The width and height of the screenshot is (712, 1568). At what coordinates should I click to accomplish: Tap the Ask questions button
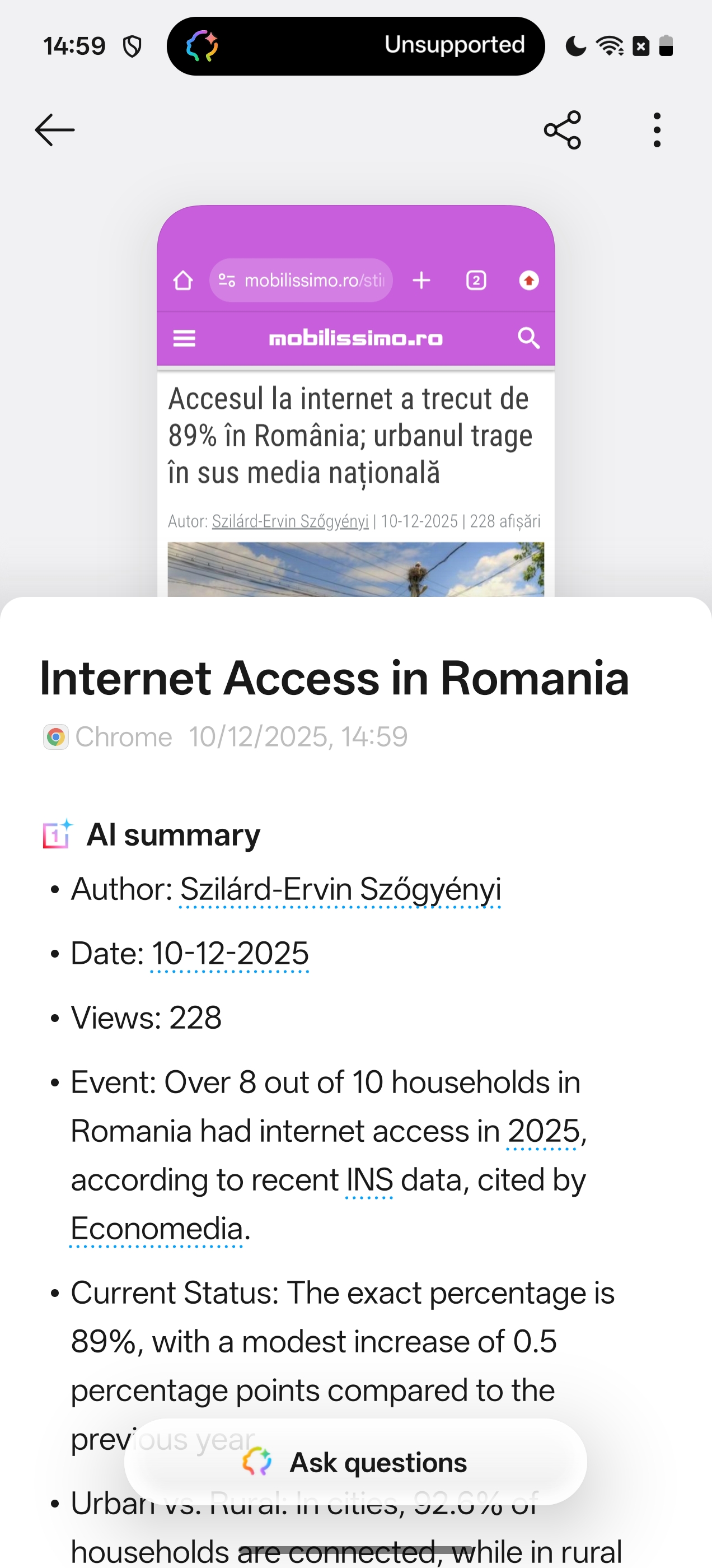[x=355, y=1462]
